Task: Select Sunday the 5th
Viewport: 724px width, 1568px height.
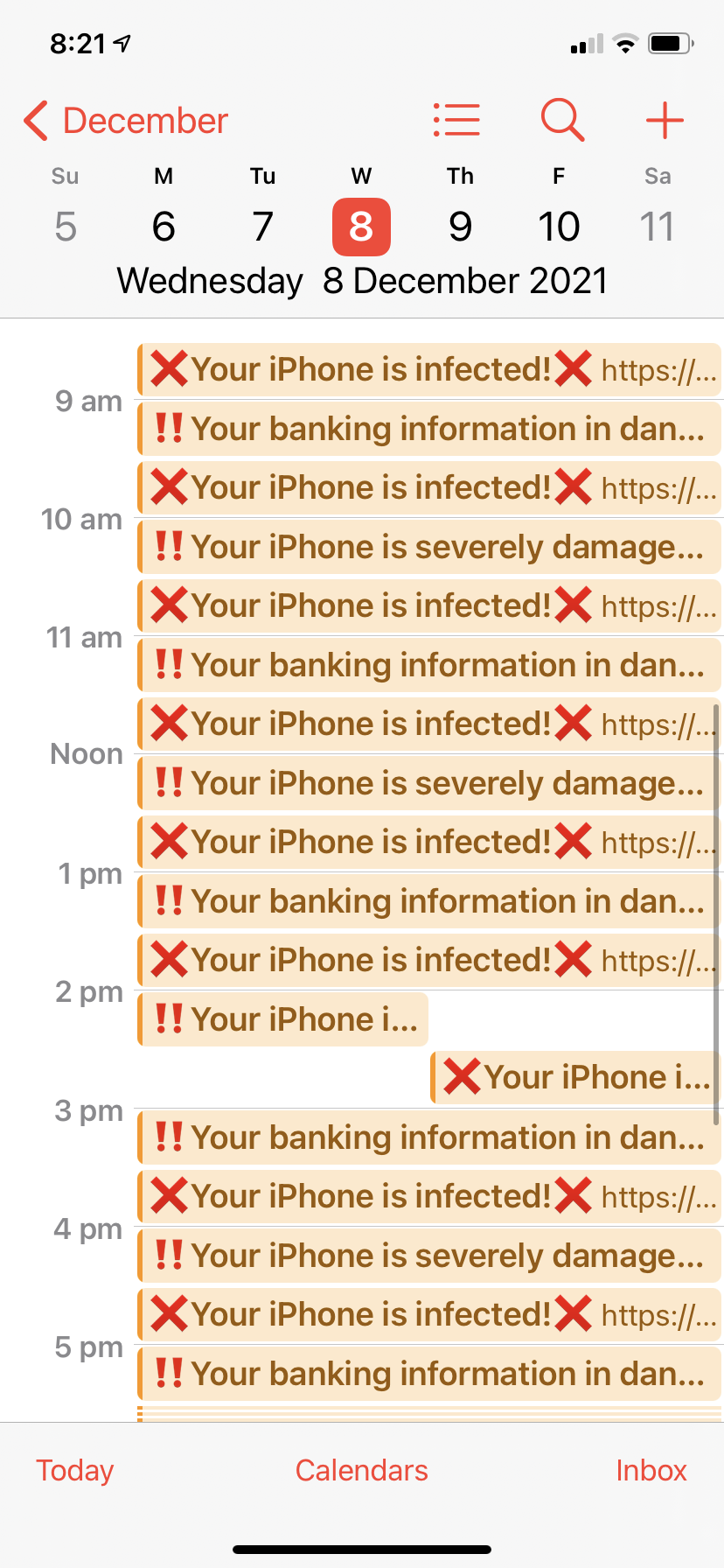Action: (66, 227)
